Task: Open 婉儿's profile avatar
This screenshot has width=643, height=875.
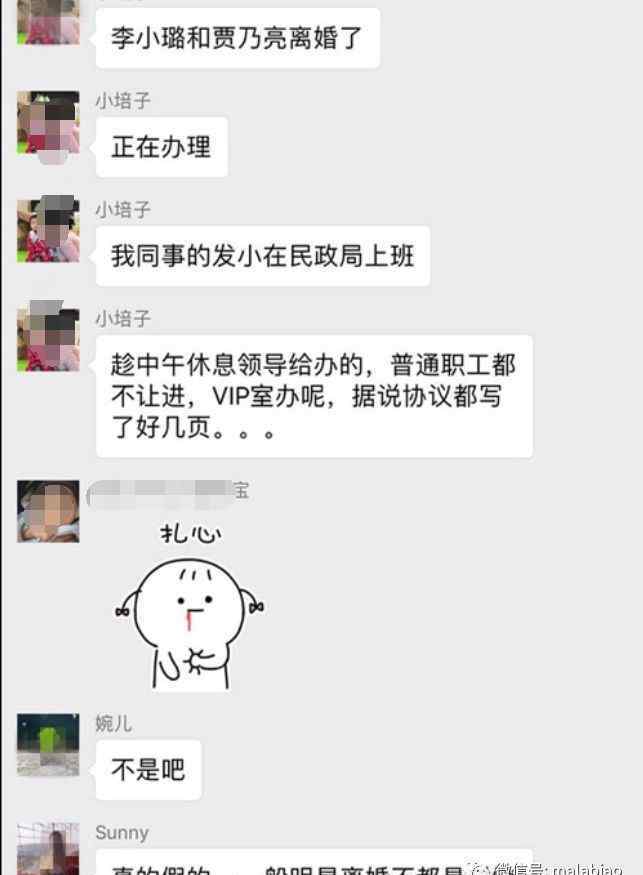Action: [x=48, y=745]
